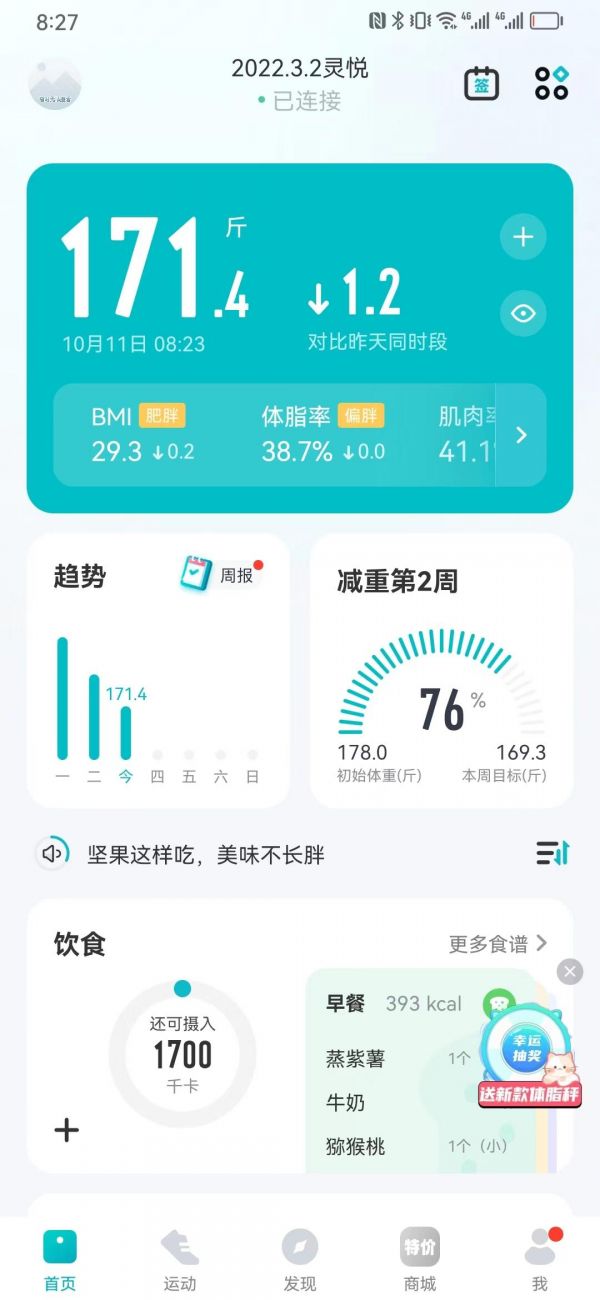This screenshot has width=600, height=1300.
Task: Open the card sorting icon
Action: [552, 853]
